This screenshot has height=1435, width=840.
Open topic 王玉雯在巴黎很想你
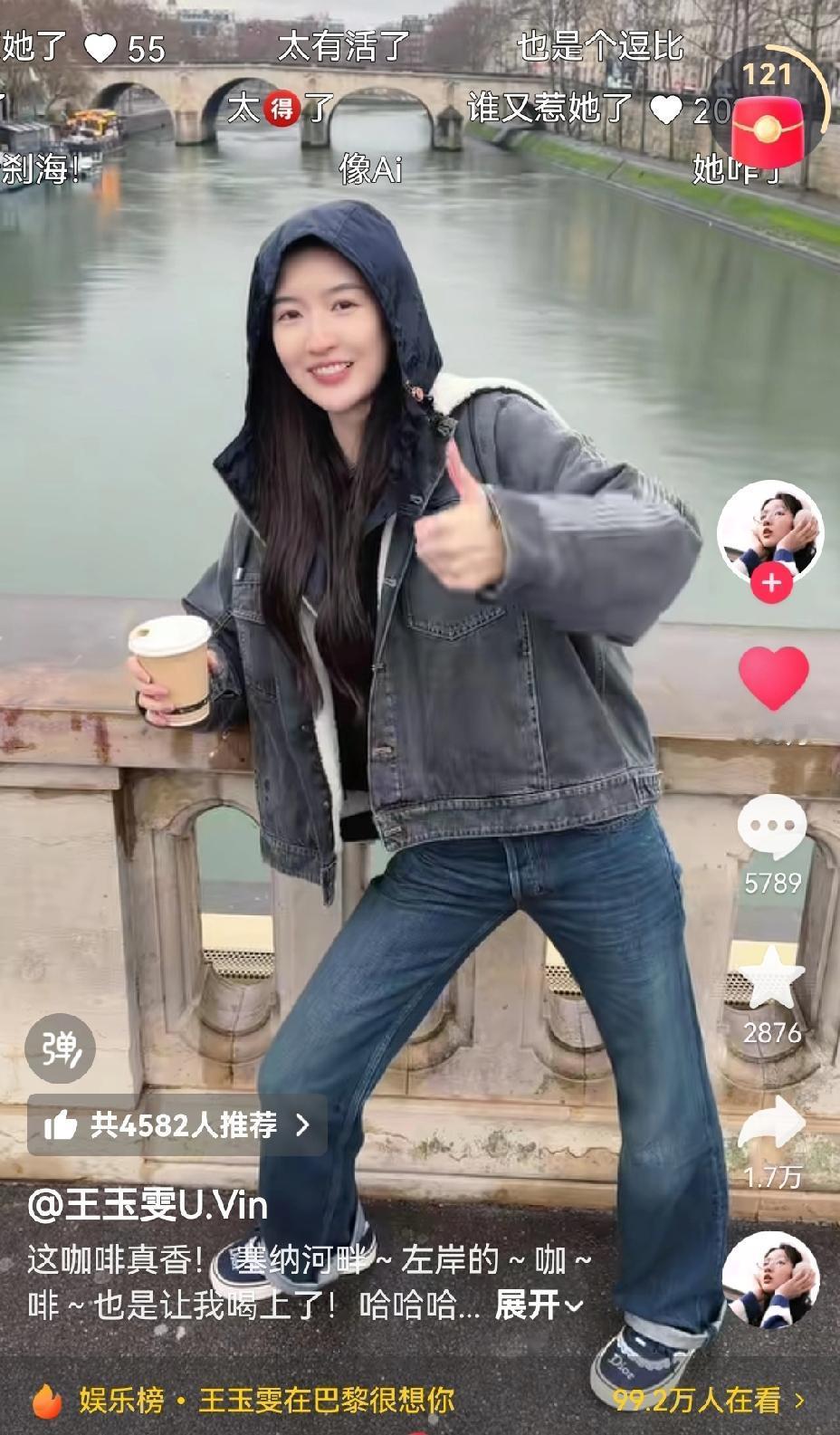click(x=310, y=1399)
